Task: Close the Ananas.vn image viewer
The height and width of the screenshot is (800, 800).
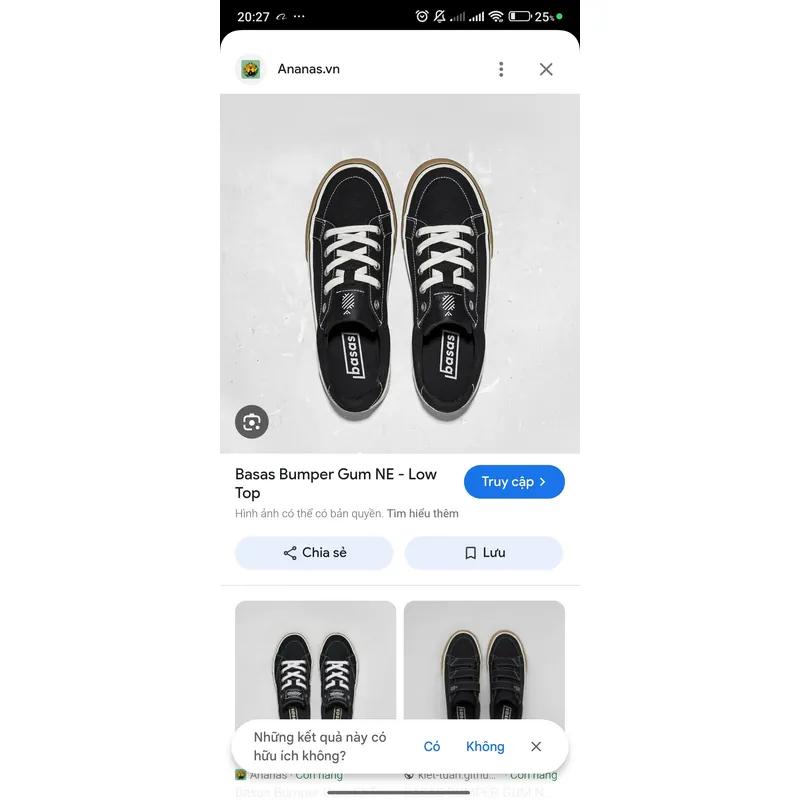Action: click(x=546, y=69)
